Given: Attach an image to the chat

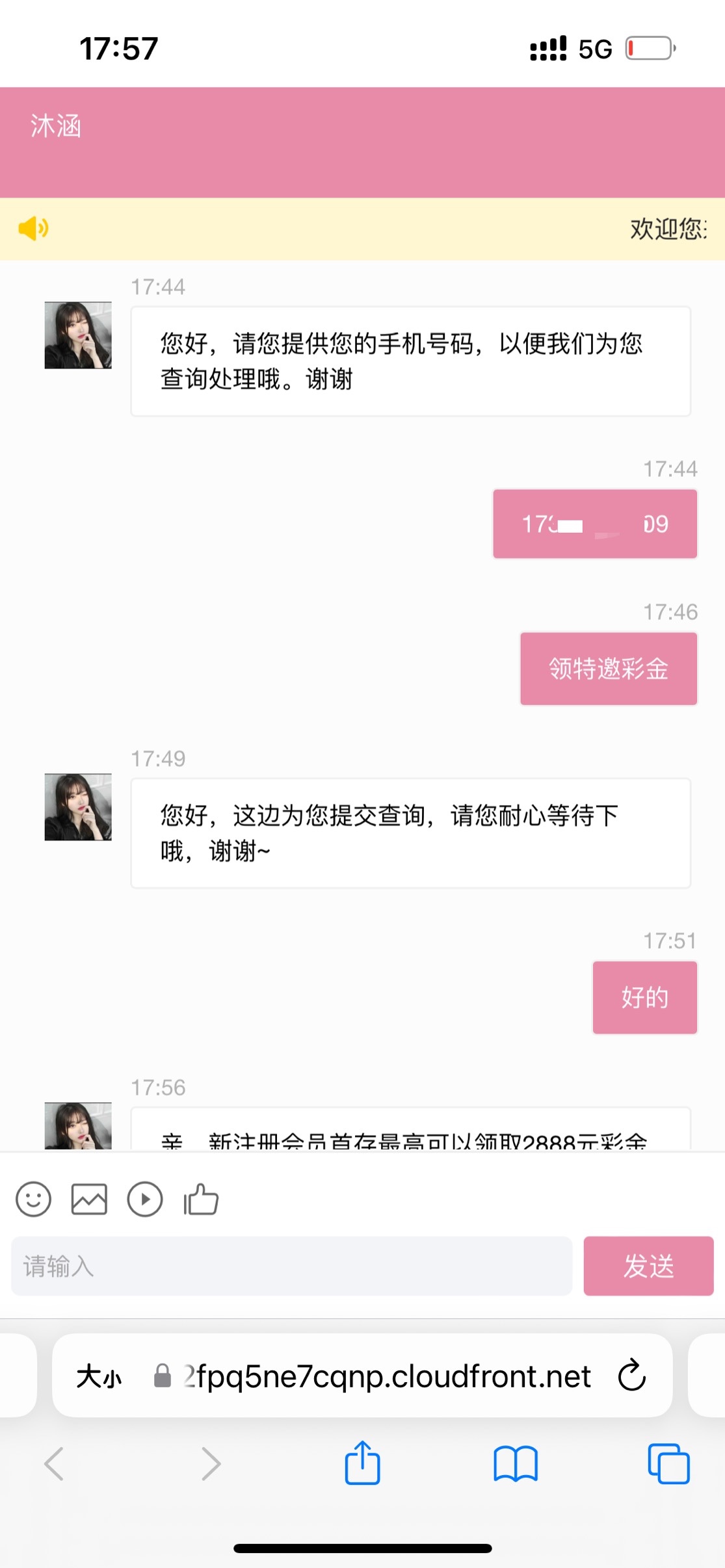Looking at the screenshot, I should pos(89,1199).
